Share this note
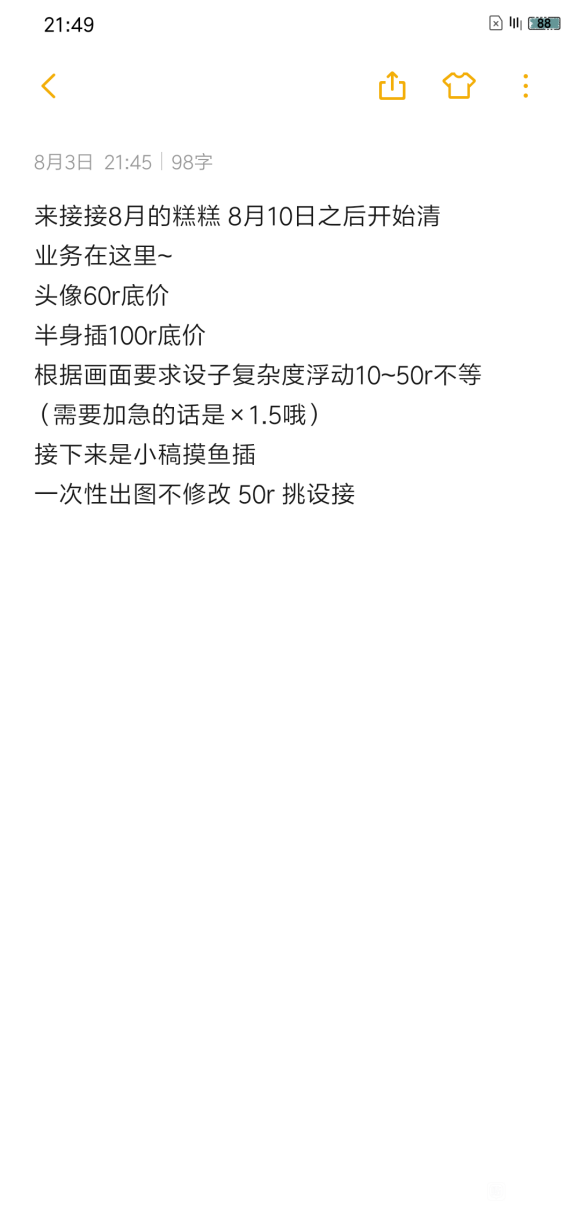 393,86
